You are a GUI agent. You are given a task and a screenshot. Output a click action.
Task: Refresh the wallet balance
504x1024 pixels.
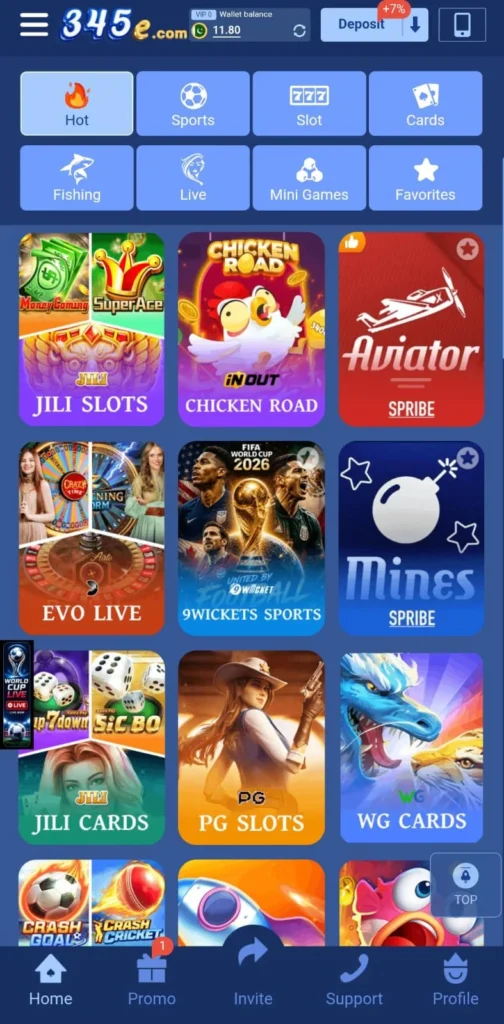pyautogui.click(x=300, y=31)
